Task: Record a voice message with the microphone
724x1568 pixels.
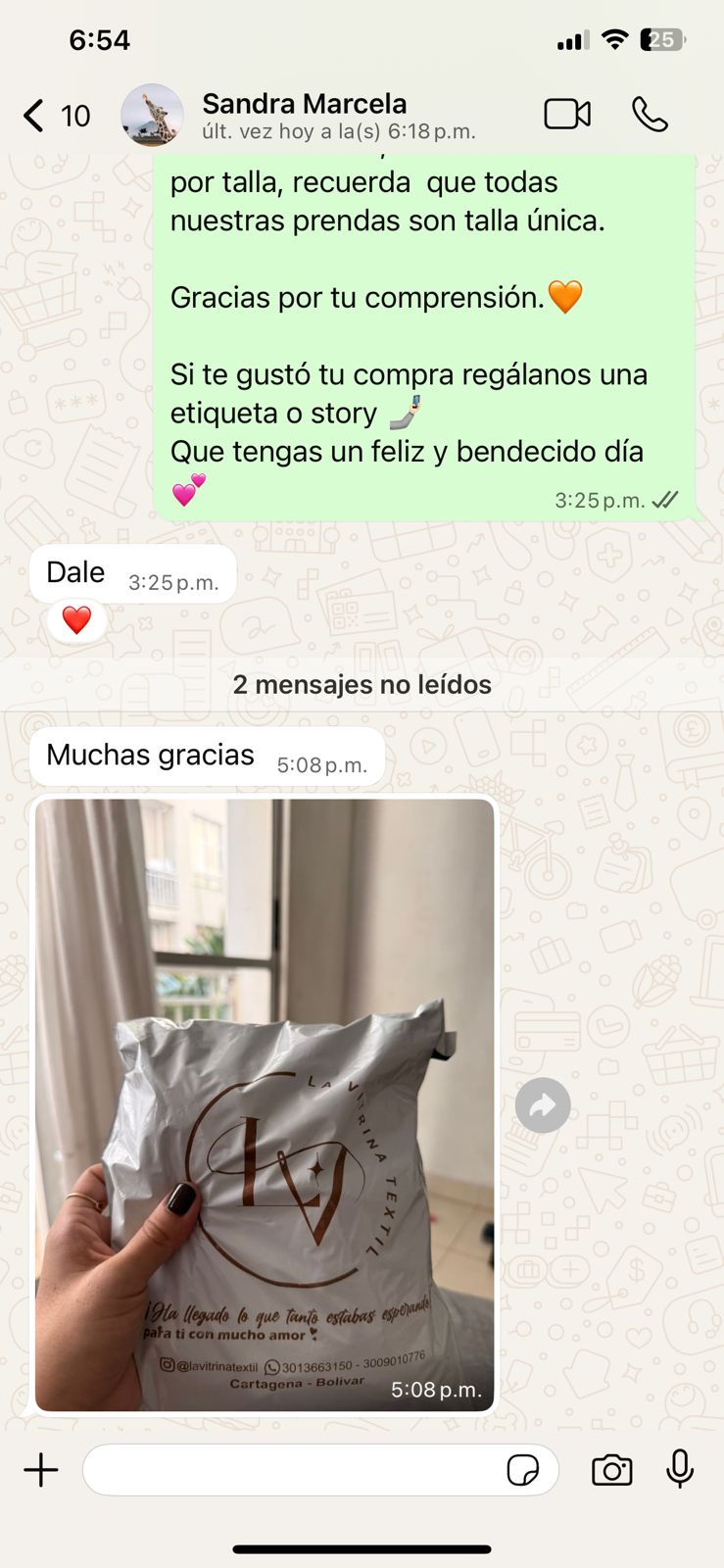Action: point(680,1469)
